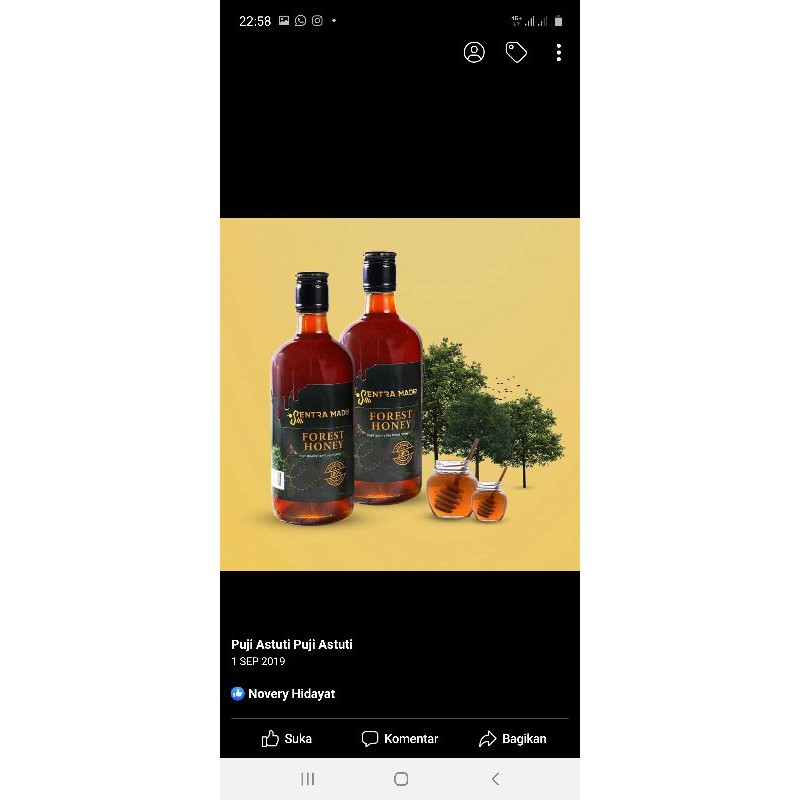The image size is (800, 800).
Task: Tap the tag photo icon
Action: tap(516, 53)
